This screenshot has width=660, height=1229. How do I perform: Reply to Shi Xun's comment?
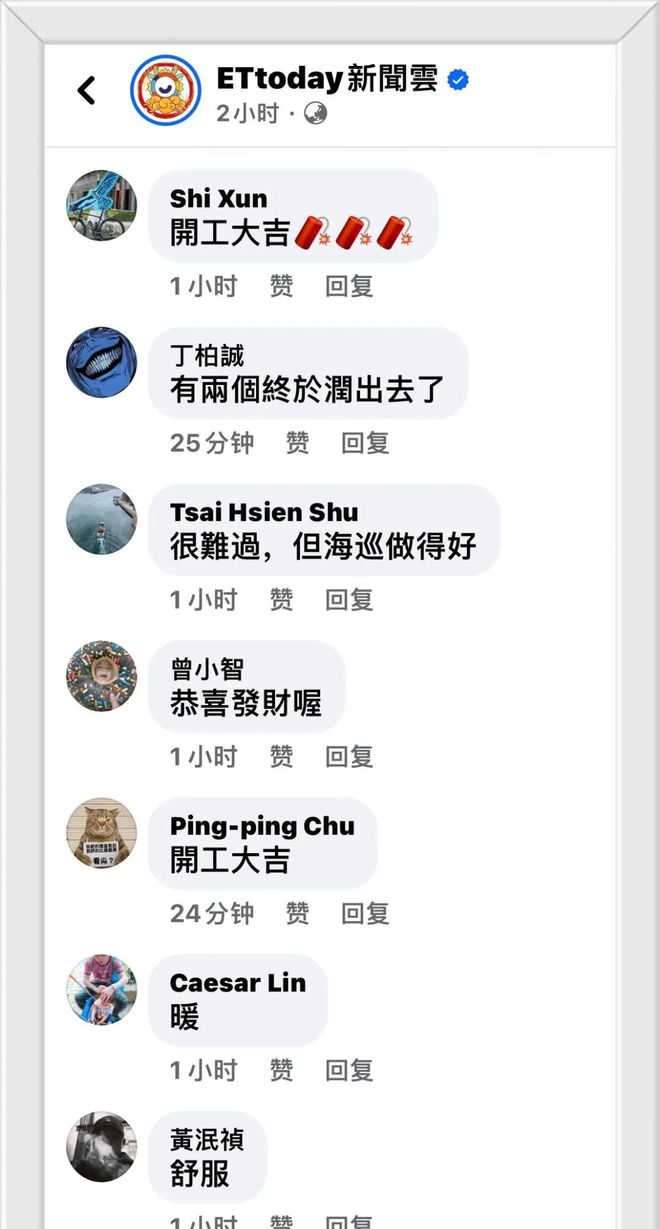tap(349, 287)
